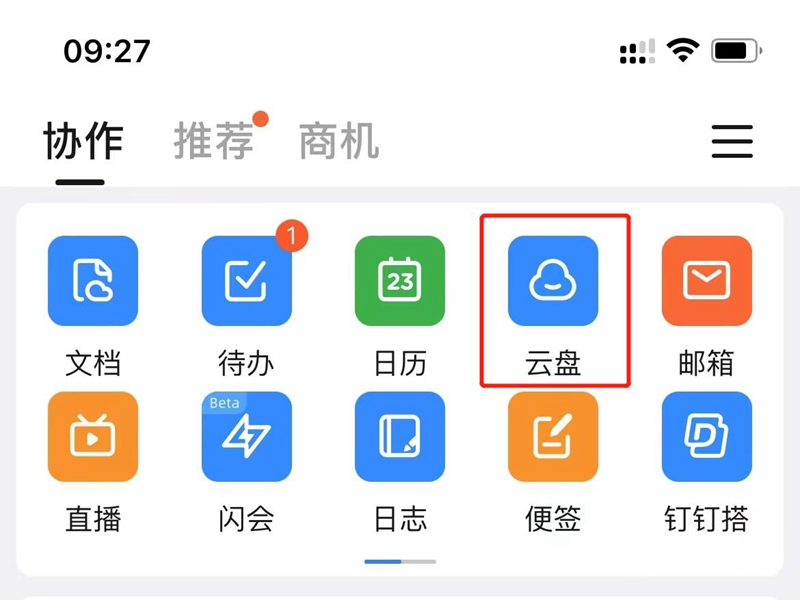Open the 文档 app
The image size is (800, 600).
tap(93, 281)
